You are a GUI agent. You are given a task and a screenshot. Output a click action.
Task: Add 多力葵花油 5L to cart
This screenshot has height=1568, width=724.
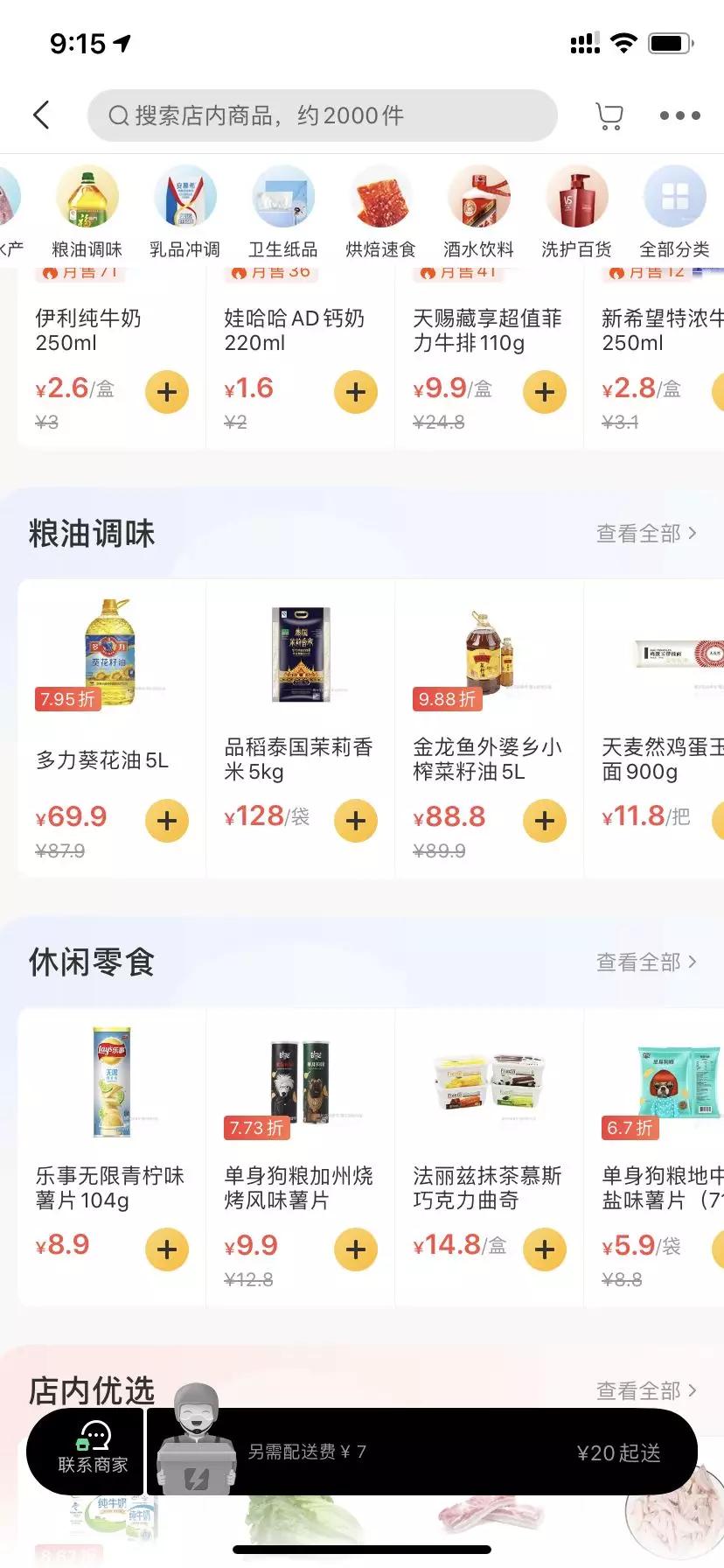166,820
